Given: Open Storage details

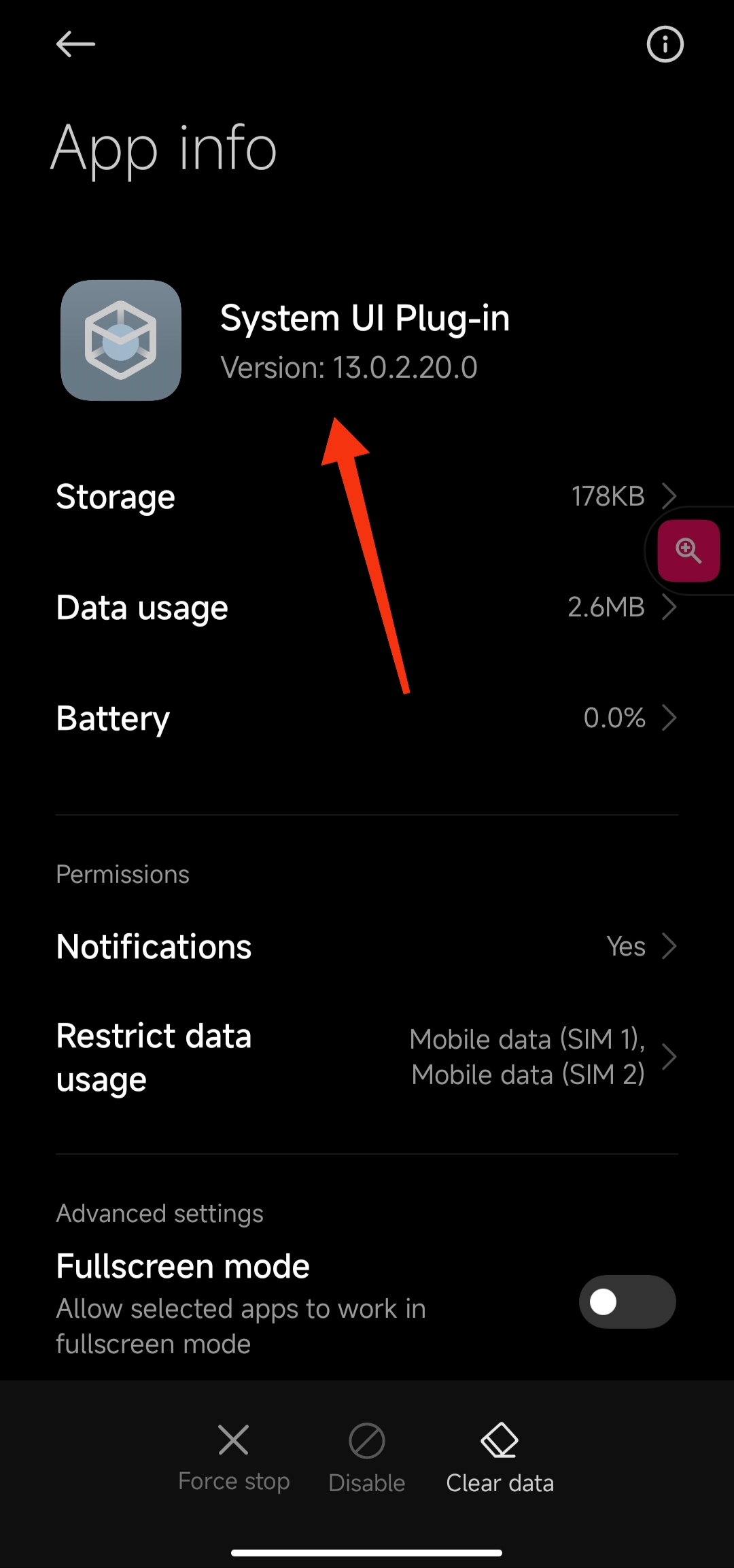Looking at the screenshot, I should coord(367,497).
